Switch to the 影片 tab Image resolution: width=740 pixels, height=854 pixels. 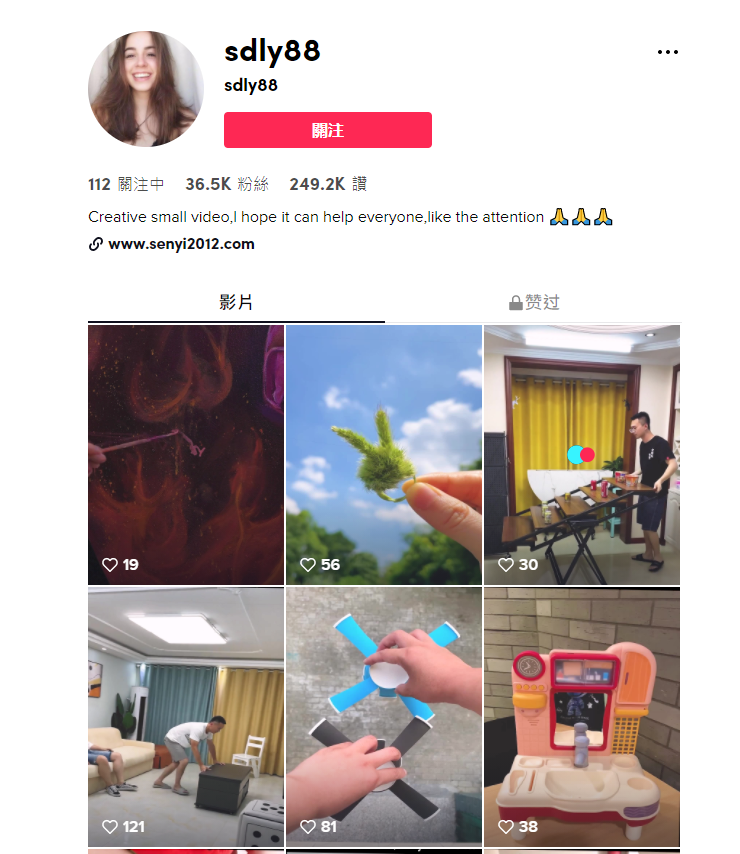[x=236, y=302]
